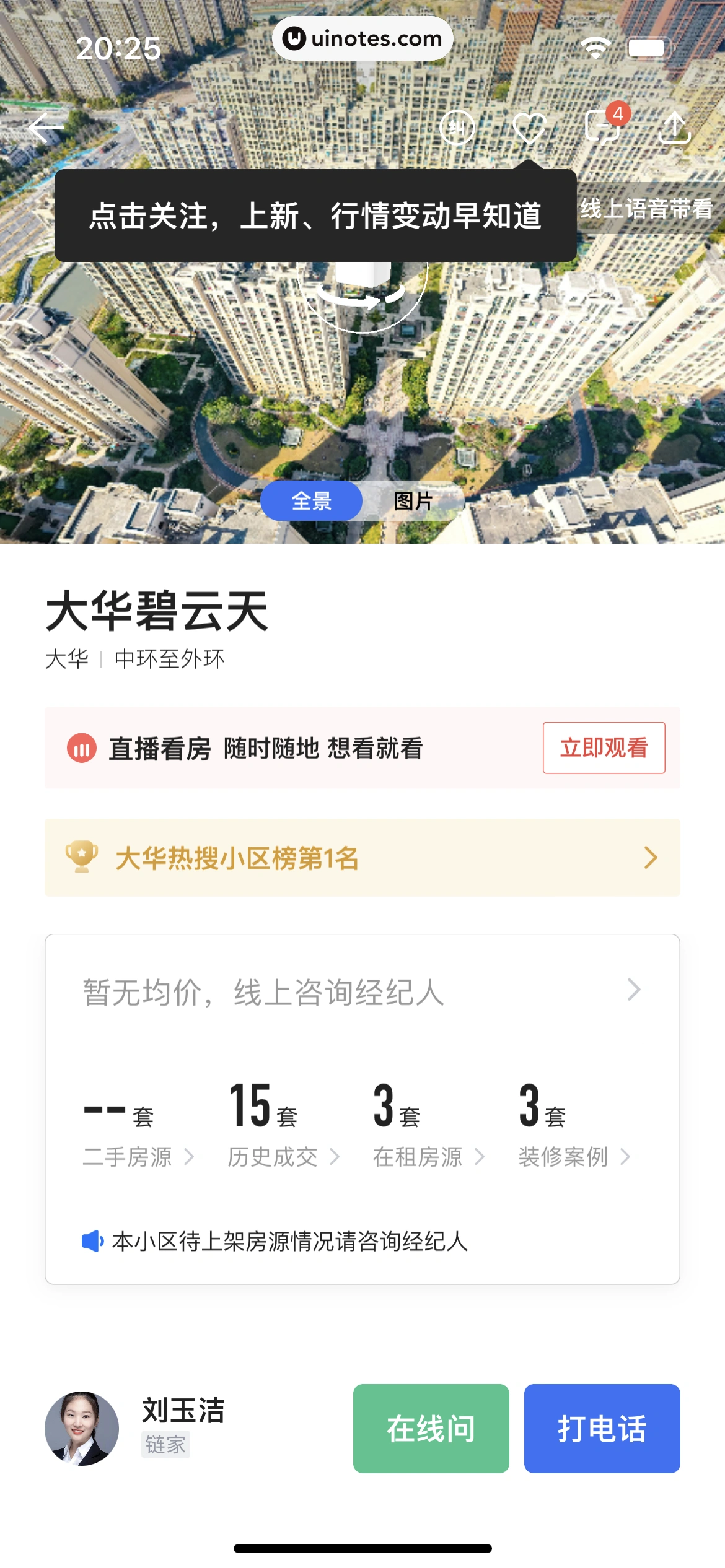Tap 立即观看 to watch live viewing

tap(604, 747)
